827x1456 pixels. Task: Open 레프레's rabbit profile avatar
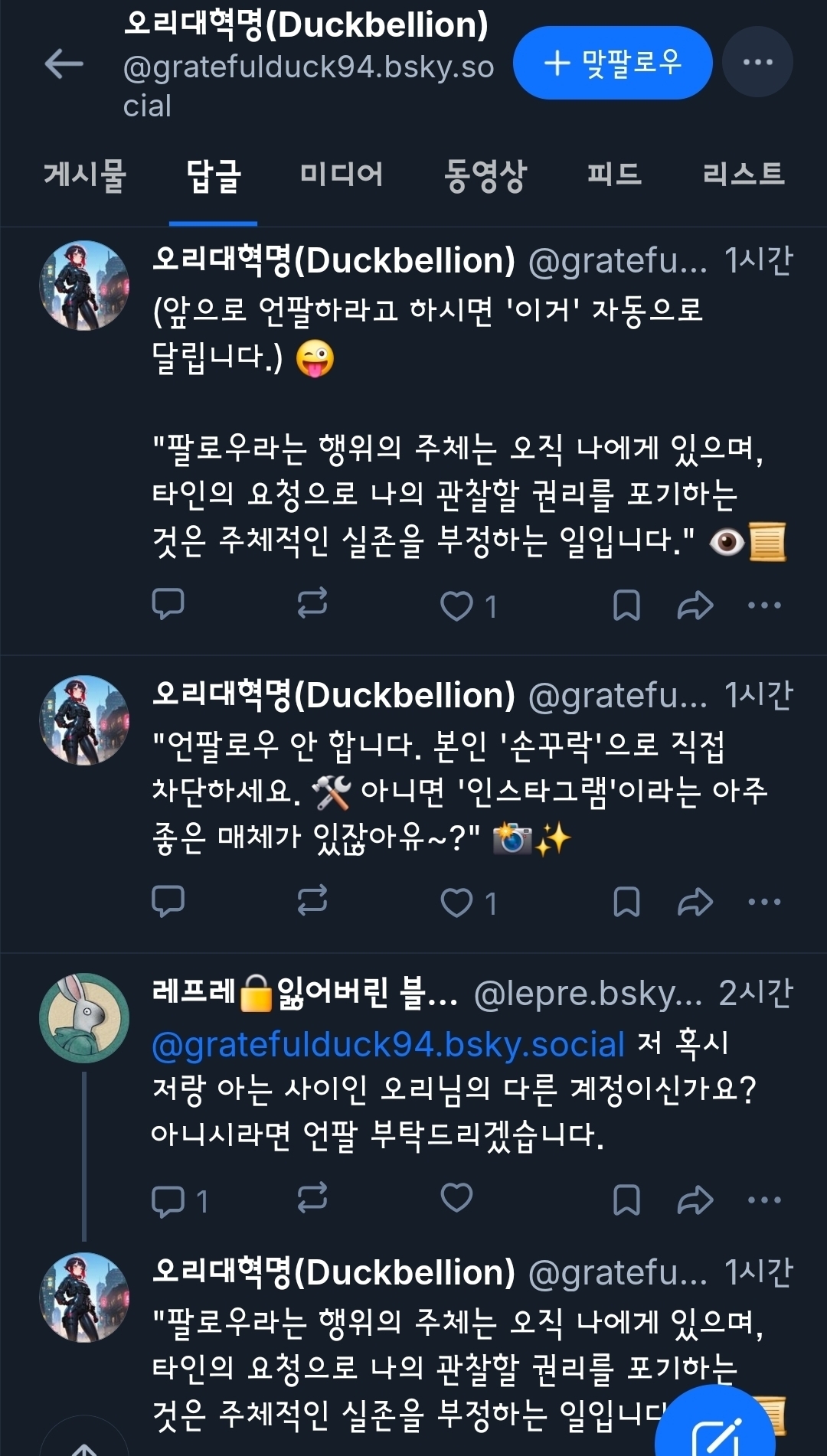point(84,1017)
